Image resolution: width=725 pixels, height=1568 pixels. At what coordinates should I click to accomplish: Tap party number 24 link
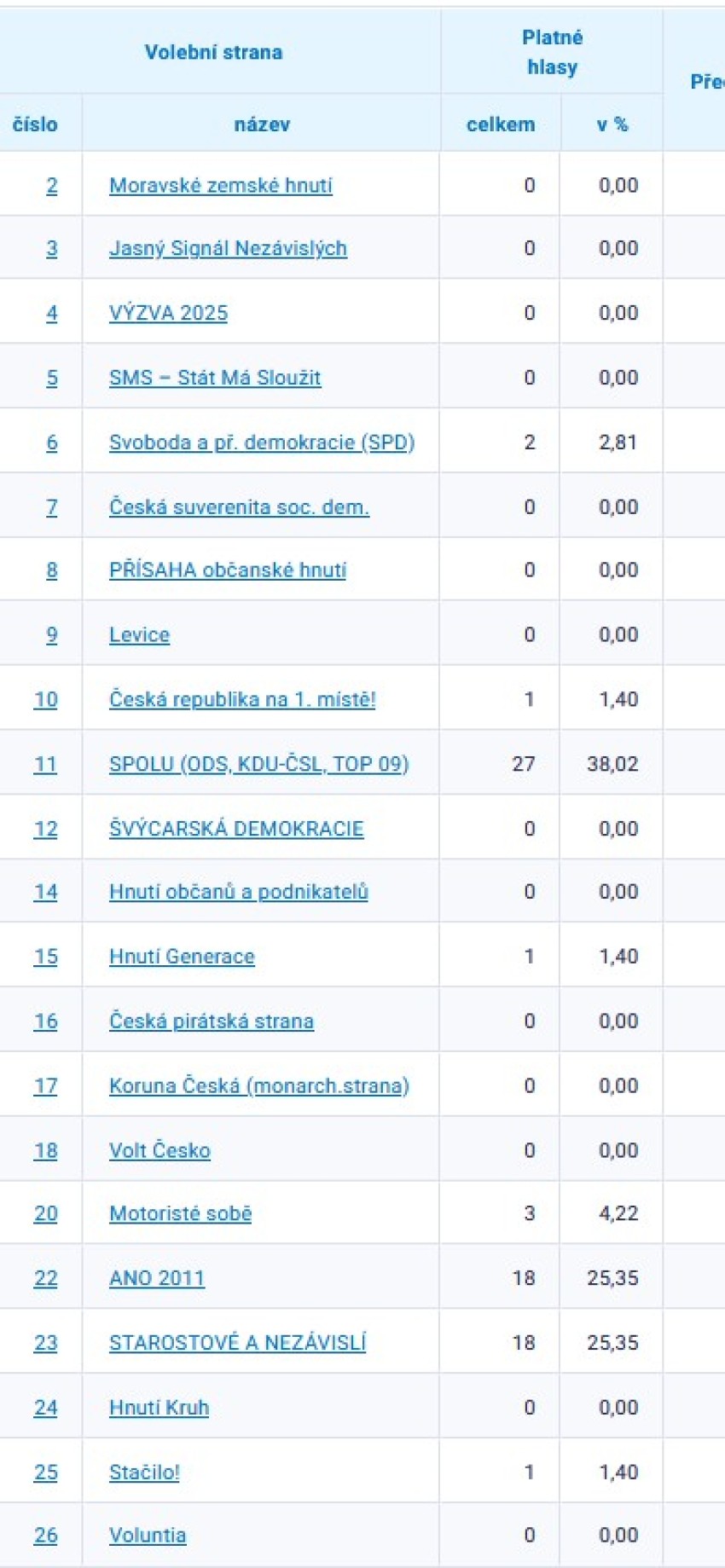pyautogui.click(x=45, y=1408)
